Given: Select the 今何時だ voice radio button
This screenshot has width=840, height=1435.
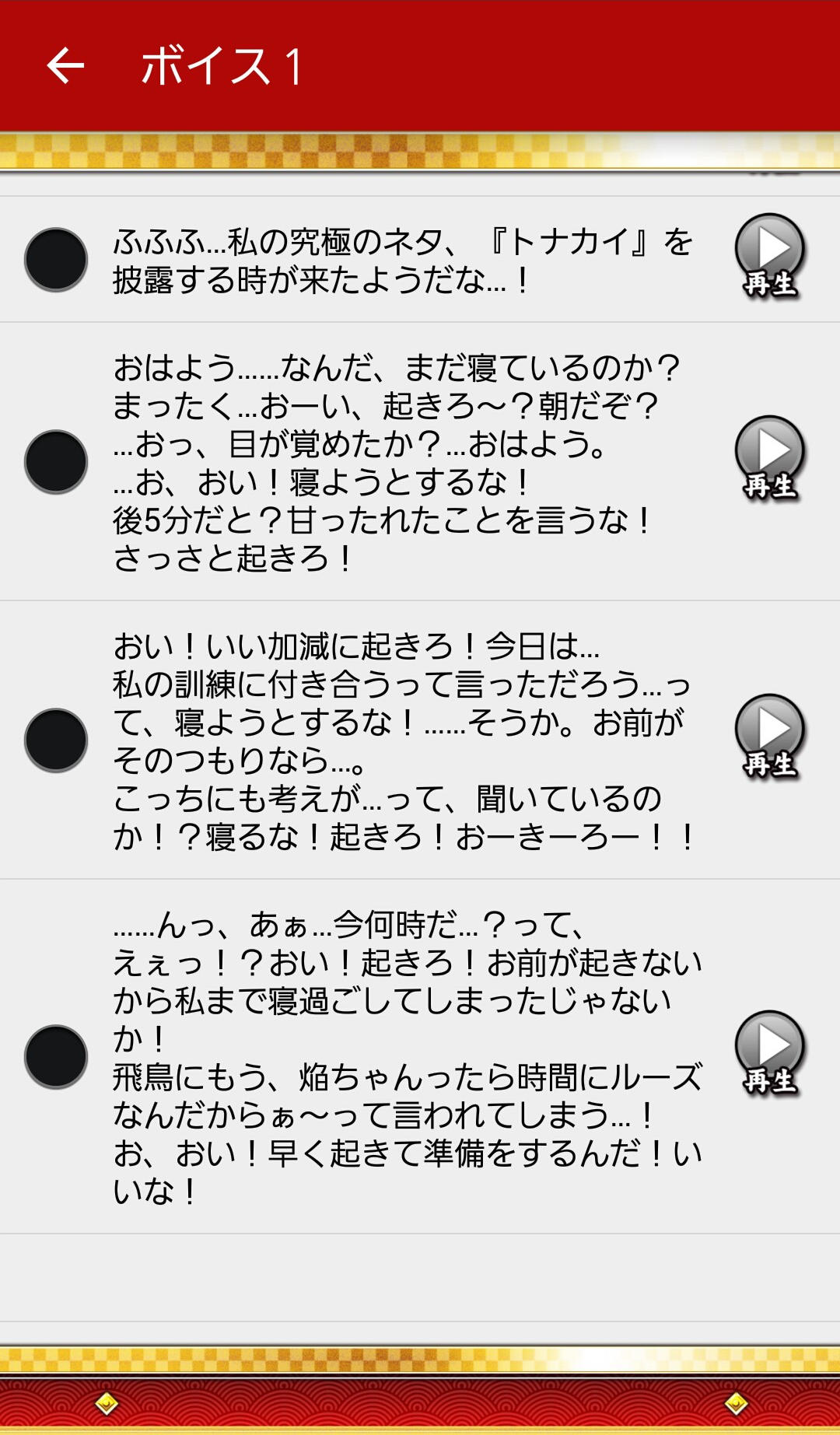Looking at the screenshot, I should click(x=56, y=1057).
